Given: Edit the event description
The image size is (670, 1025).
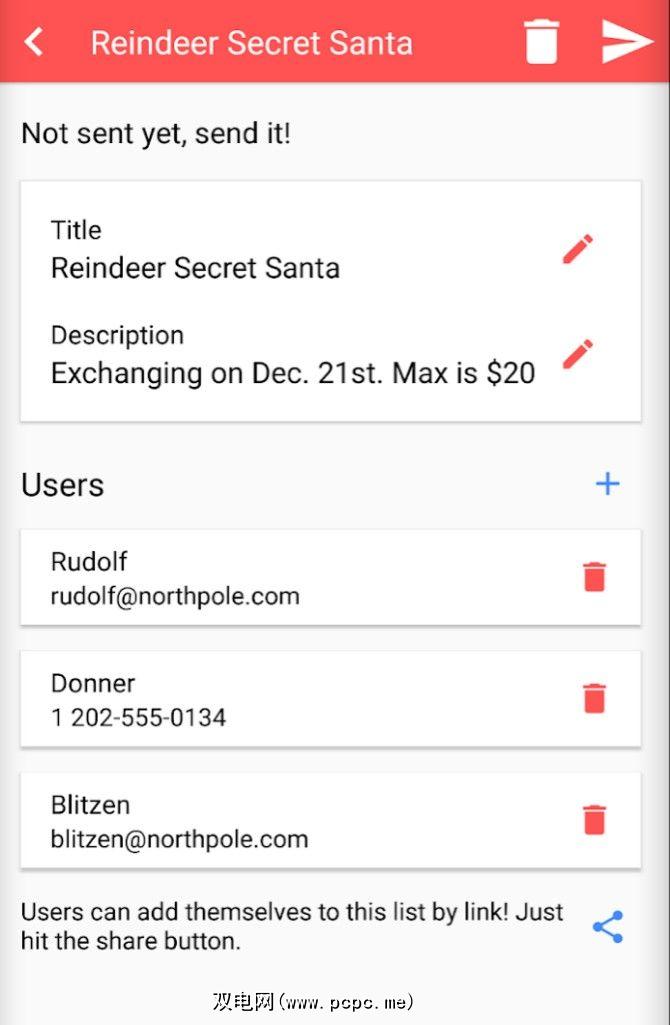Looking at the screenshot, I should point(578,354).
